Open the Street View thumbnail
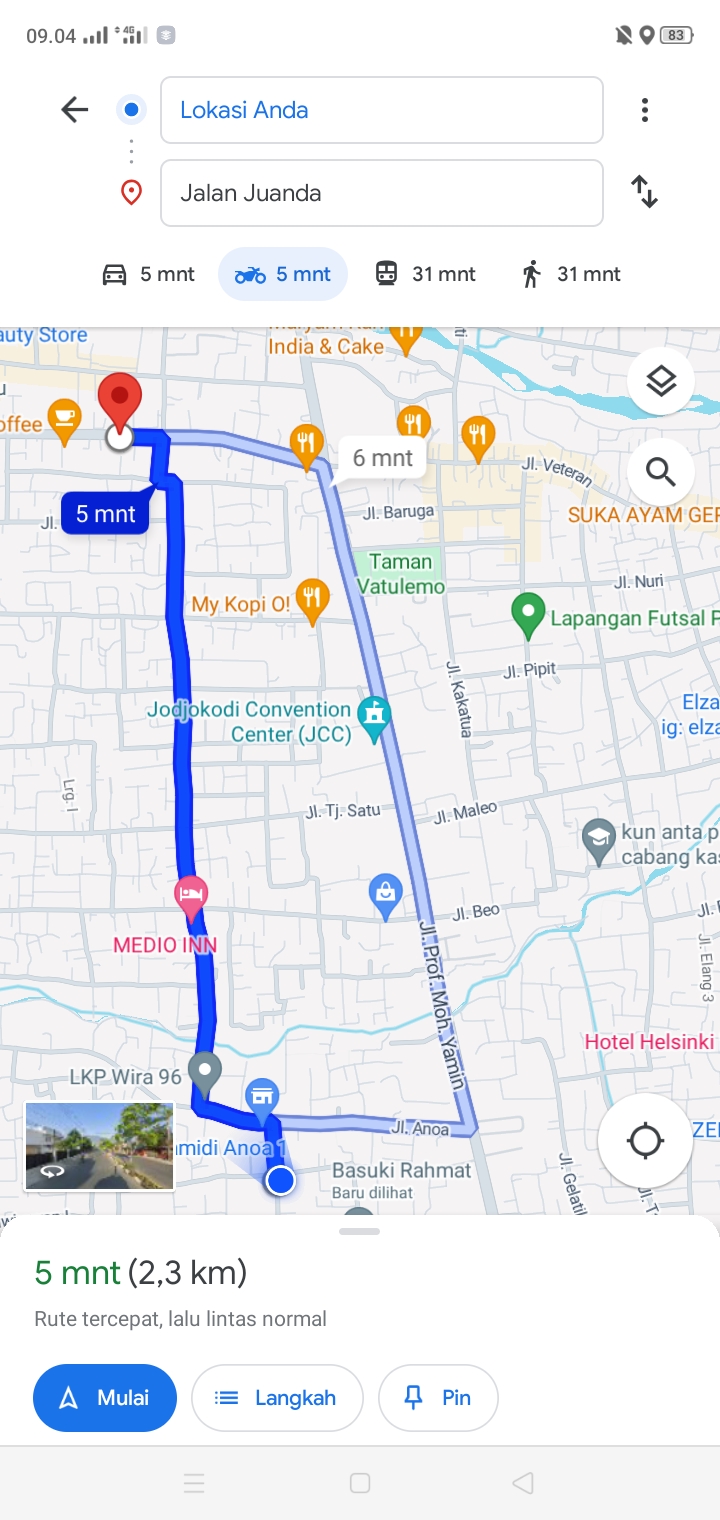The width and height of the screenshot is (720, 1520). coord(99,1147)
